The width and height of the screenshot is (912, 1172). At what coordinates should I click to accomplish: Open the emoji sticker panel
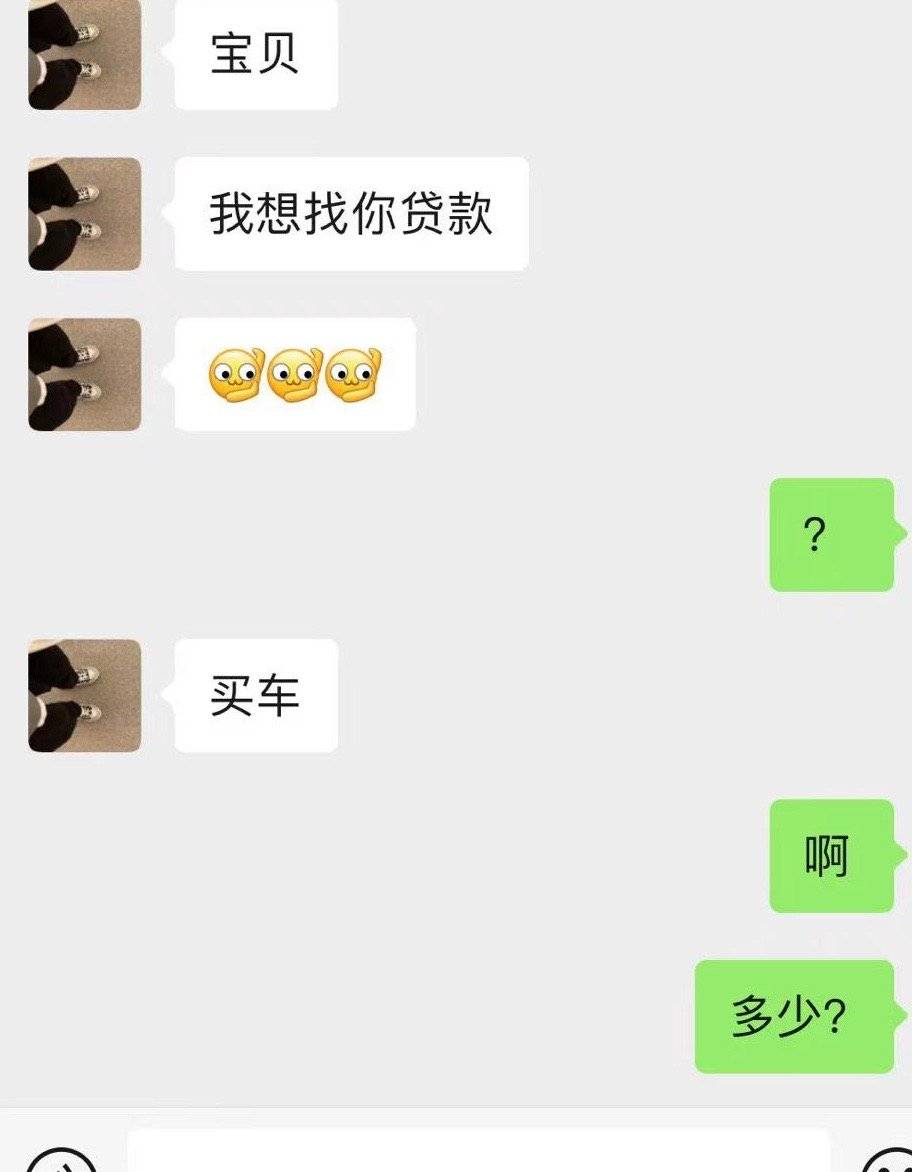tap(888, 1162)
